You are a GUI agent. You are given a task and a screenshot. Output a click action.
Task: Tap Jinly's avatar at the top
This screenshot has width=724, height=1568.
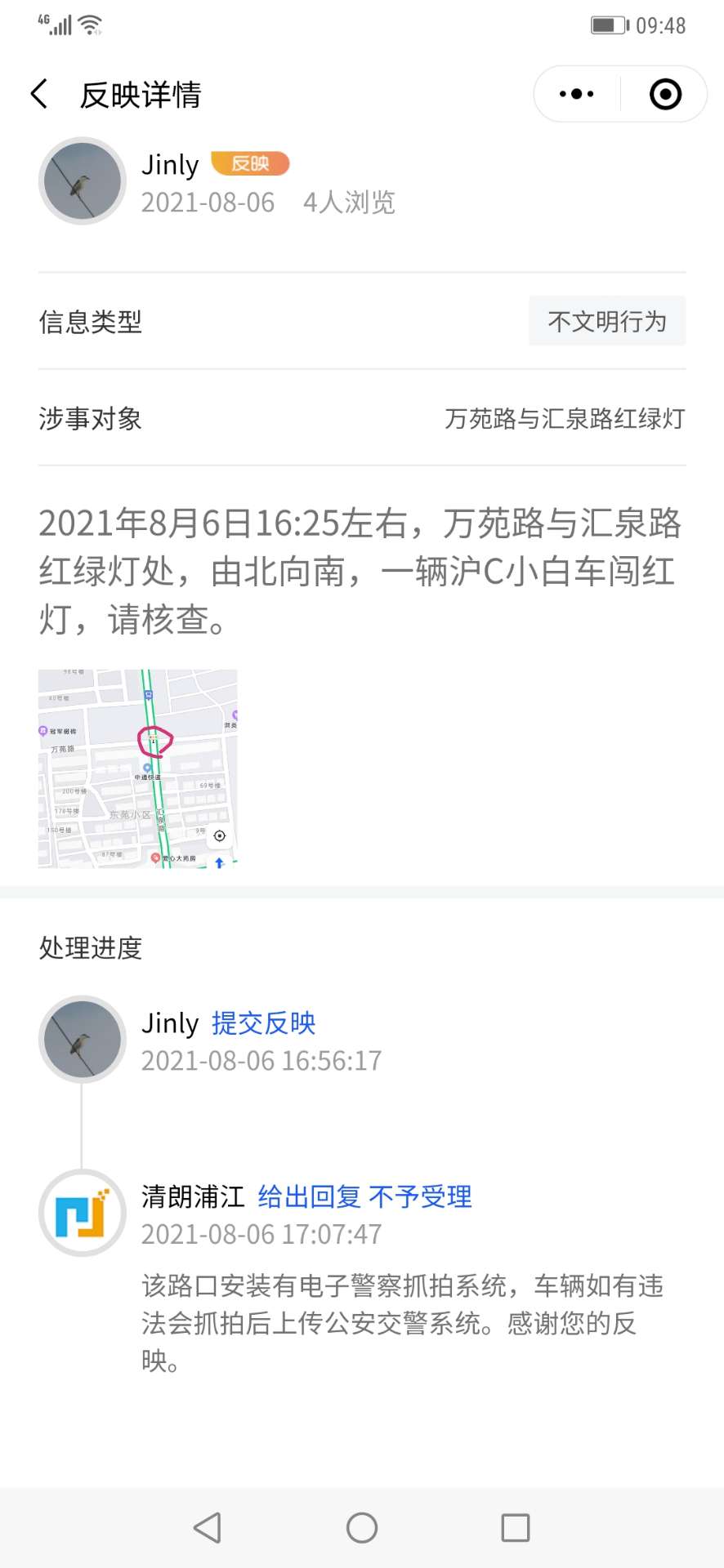pos(82,181)
